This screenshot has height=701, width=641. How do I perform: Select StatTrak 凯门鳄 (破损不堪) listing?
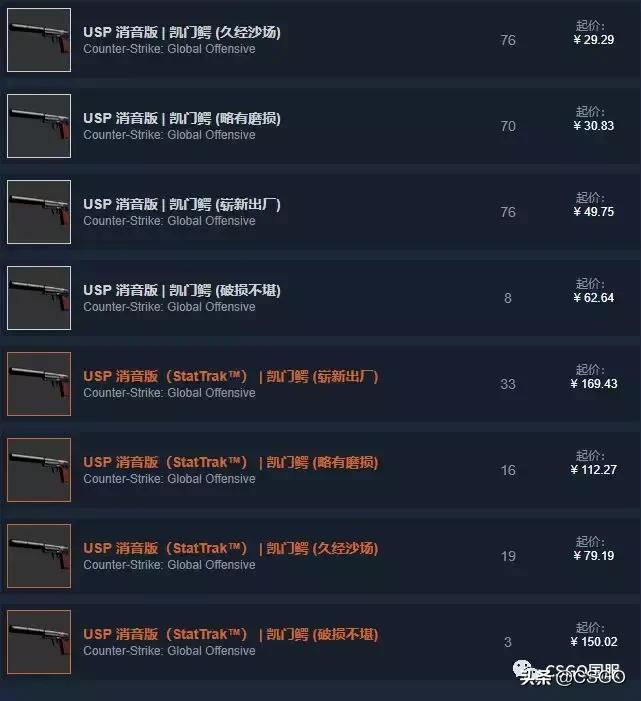coord(230,634)
